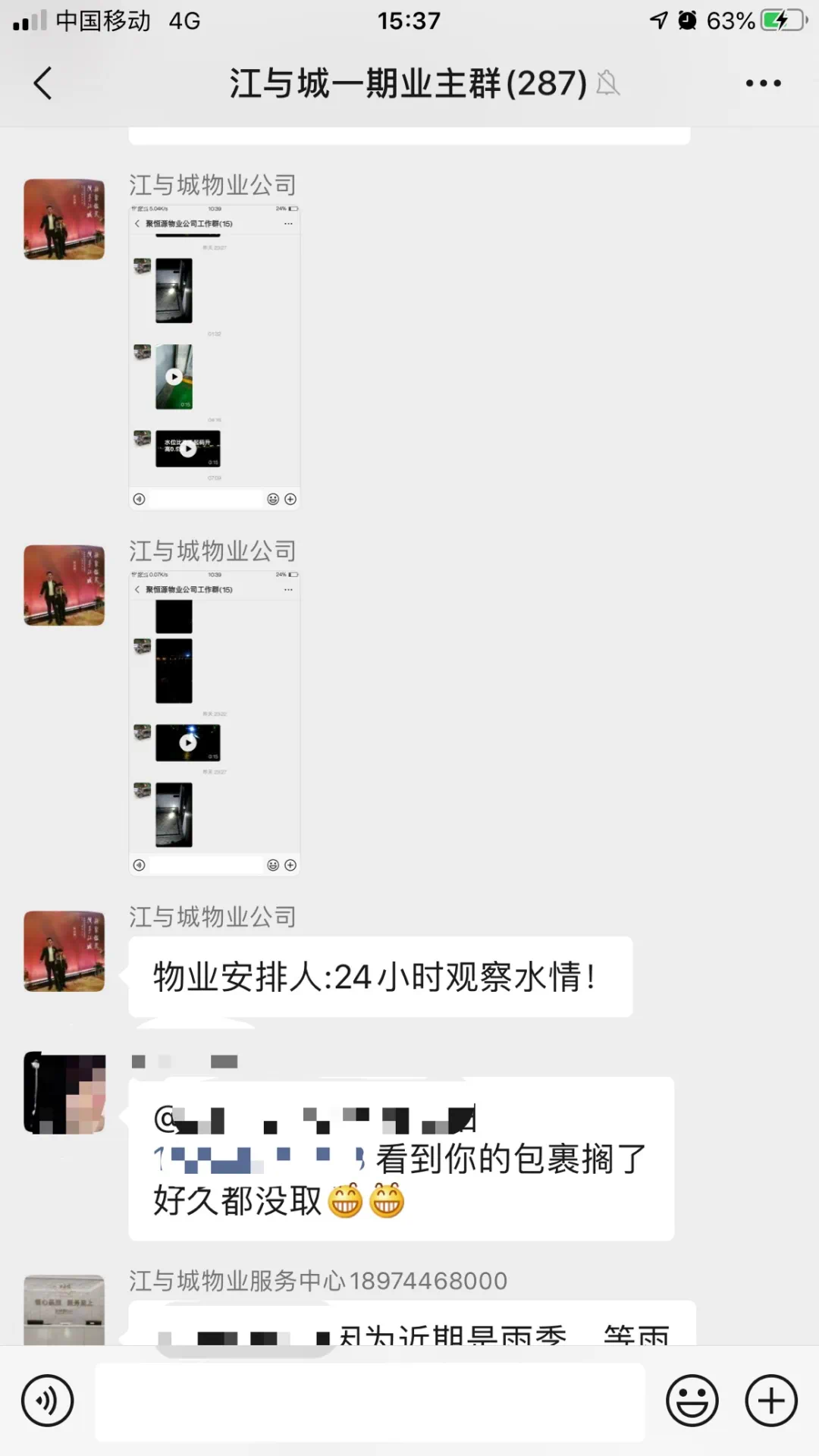Open the emoji picker

(692, 1401)
